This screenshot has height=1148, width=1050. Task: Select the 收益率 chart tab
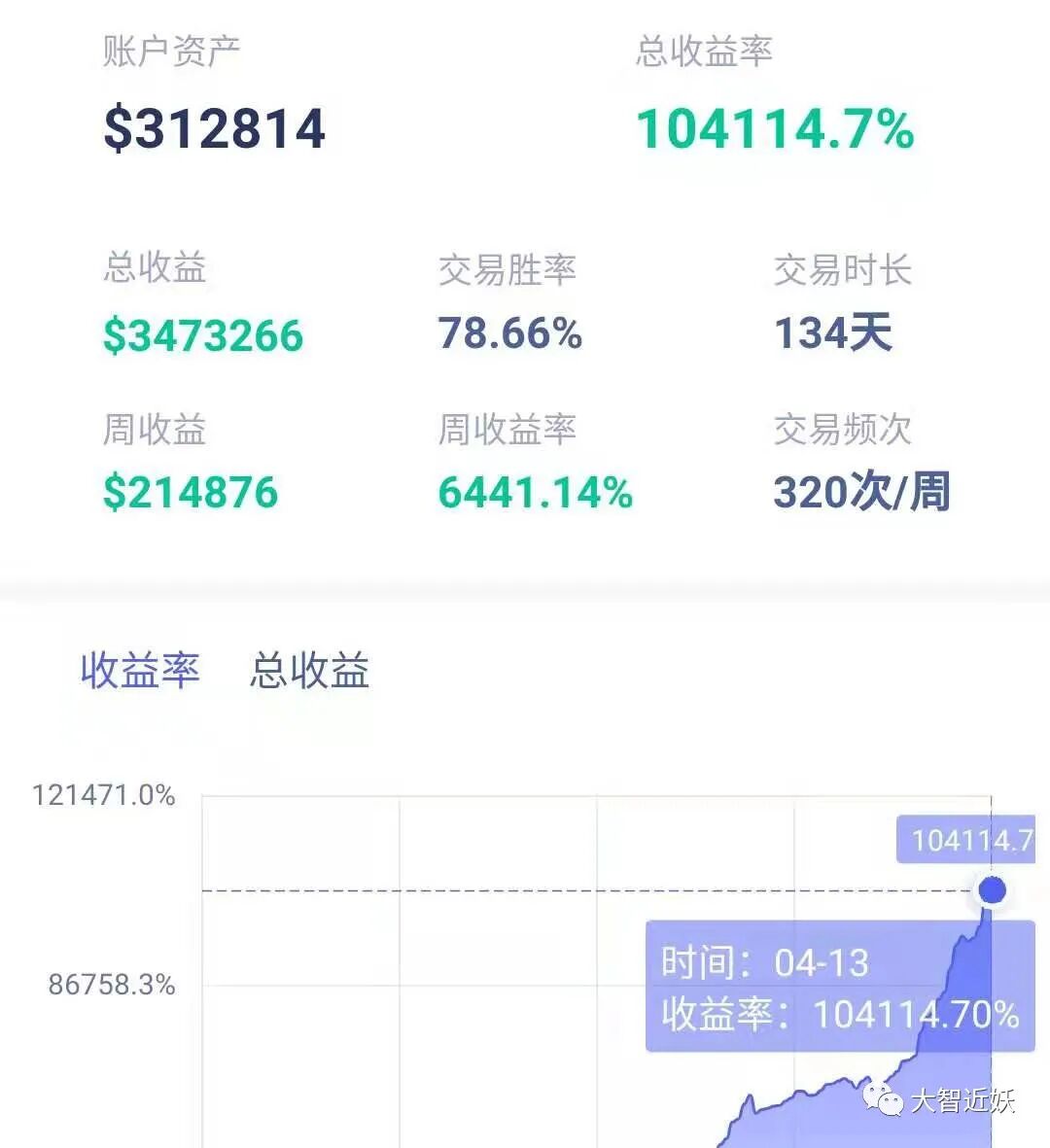pos(140,671)
